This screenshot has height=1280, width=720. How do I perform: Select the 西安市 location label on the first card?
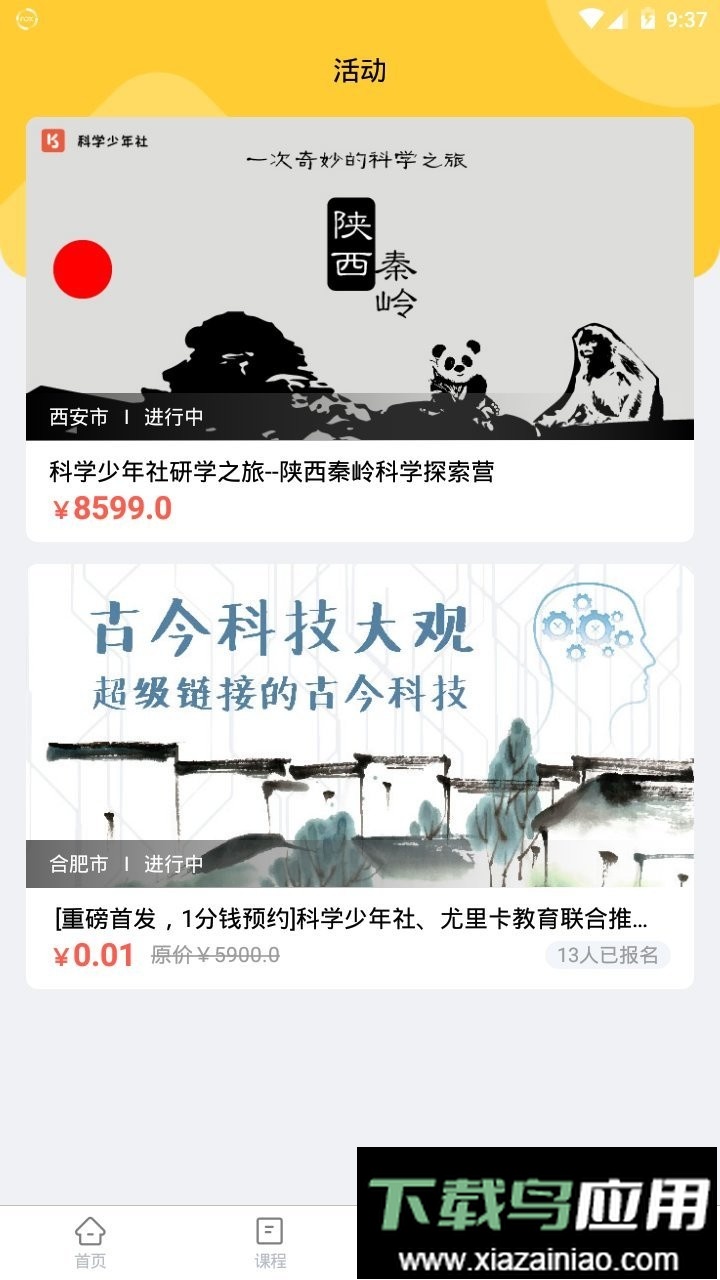73,418
